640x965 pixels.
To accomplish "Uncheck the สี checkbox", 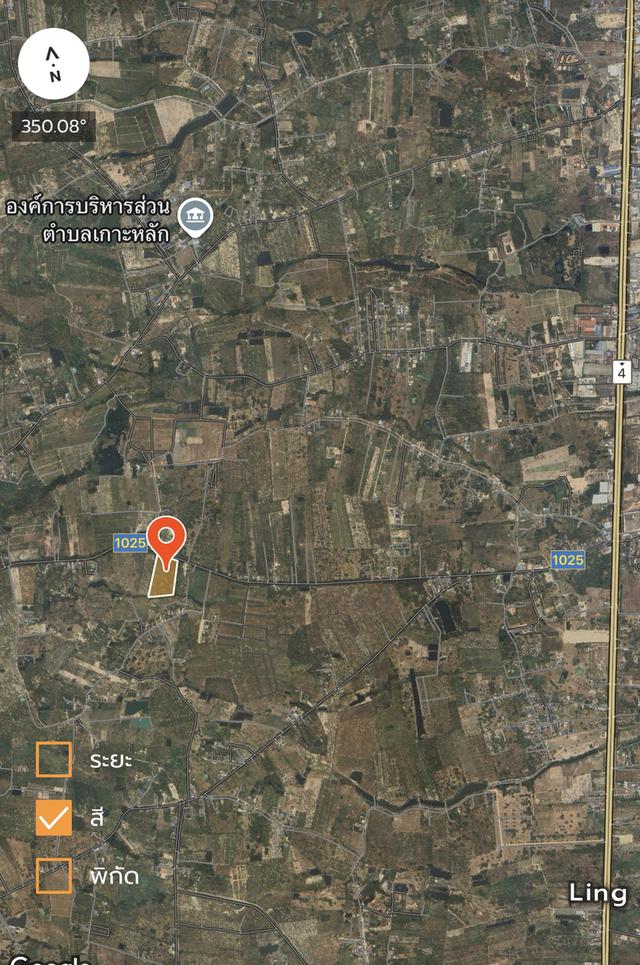I will [54, 818].
